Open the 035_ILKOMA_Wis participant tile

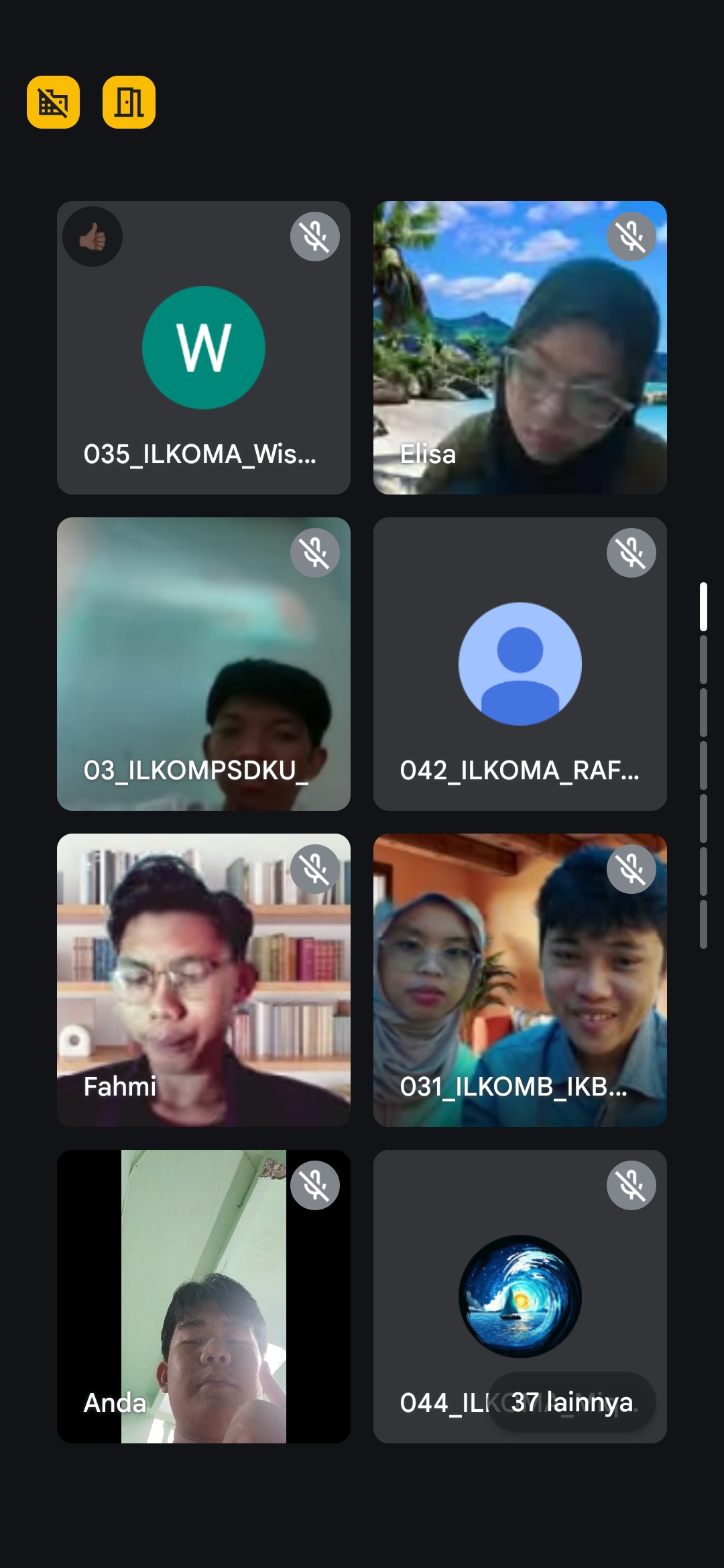coord(203,348)
